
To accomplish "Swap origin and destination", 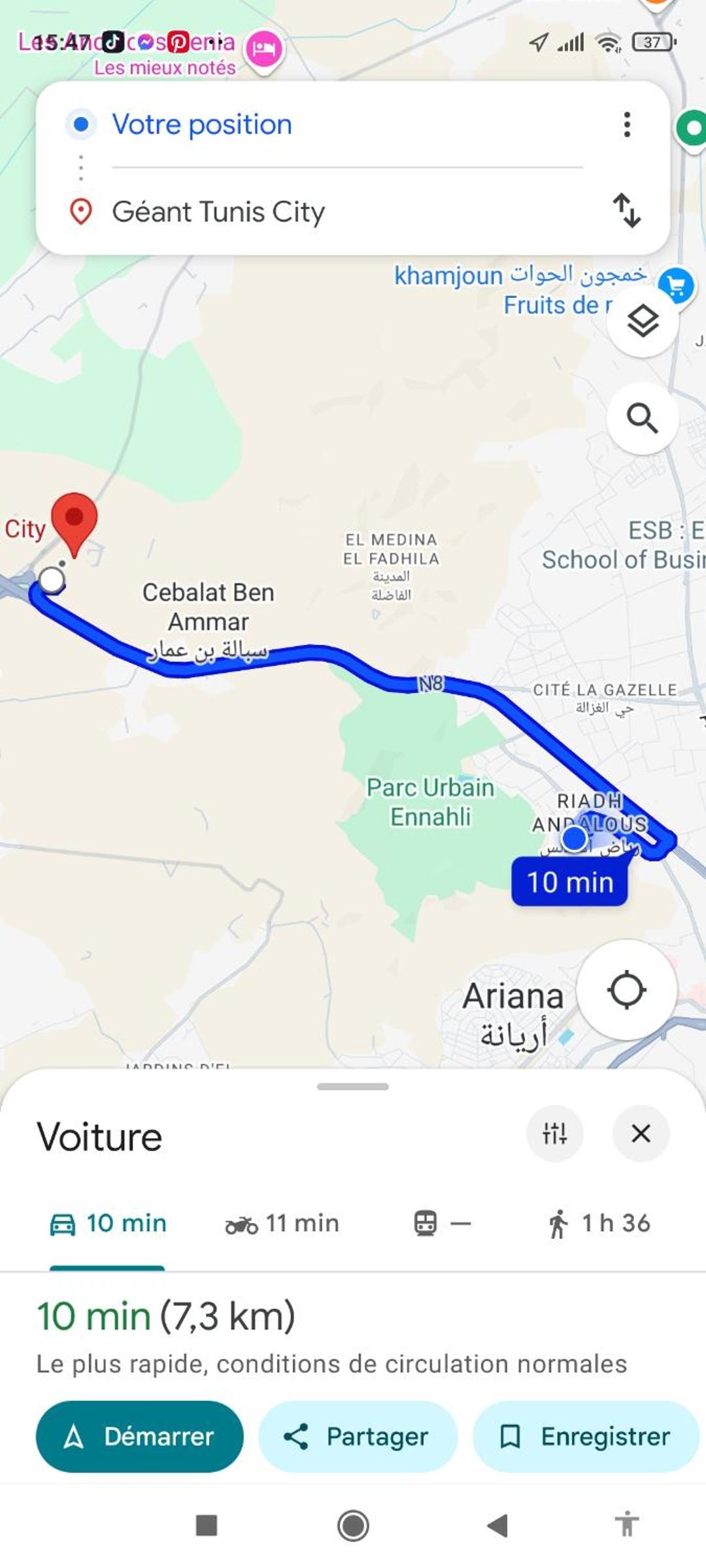I will point(626,210).
